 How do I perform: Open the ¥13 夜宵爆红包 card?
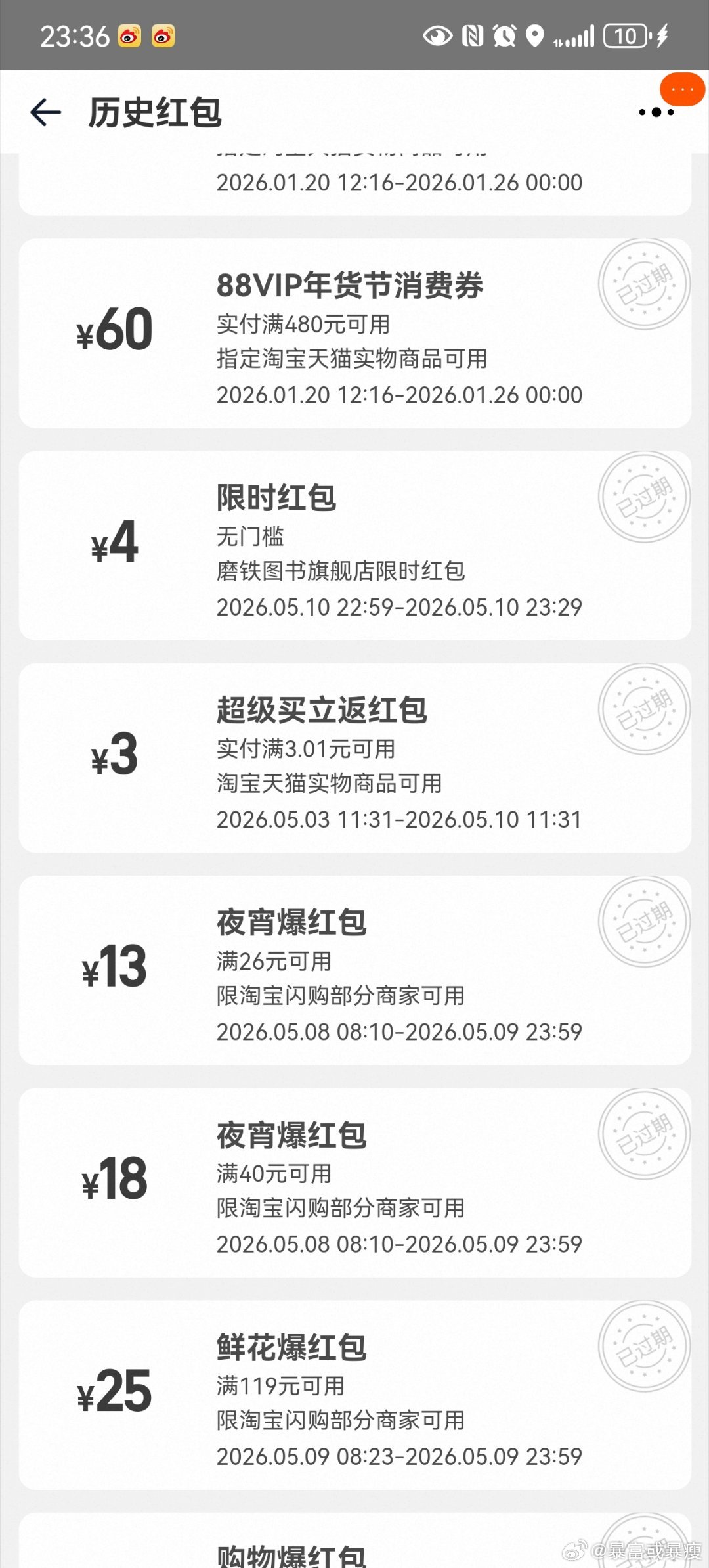(x=355, y=970)
